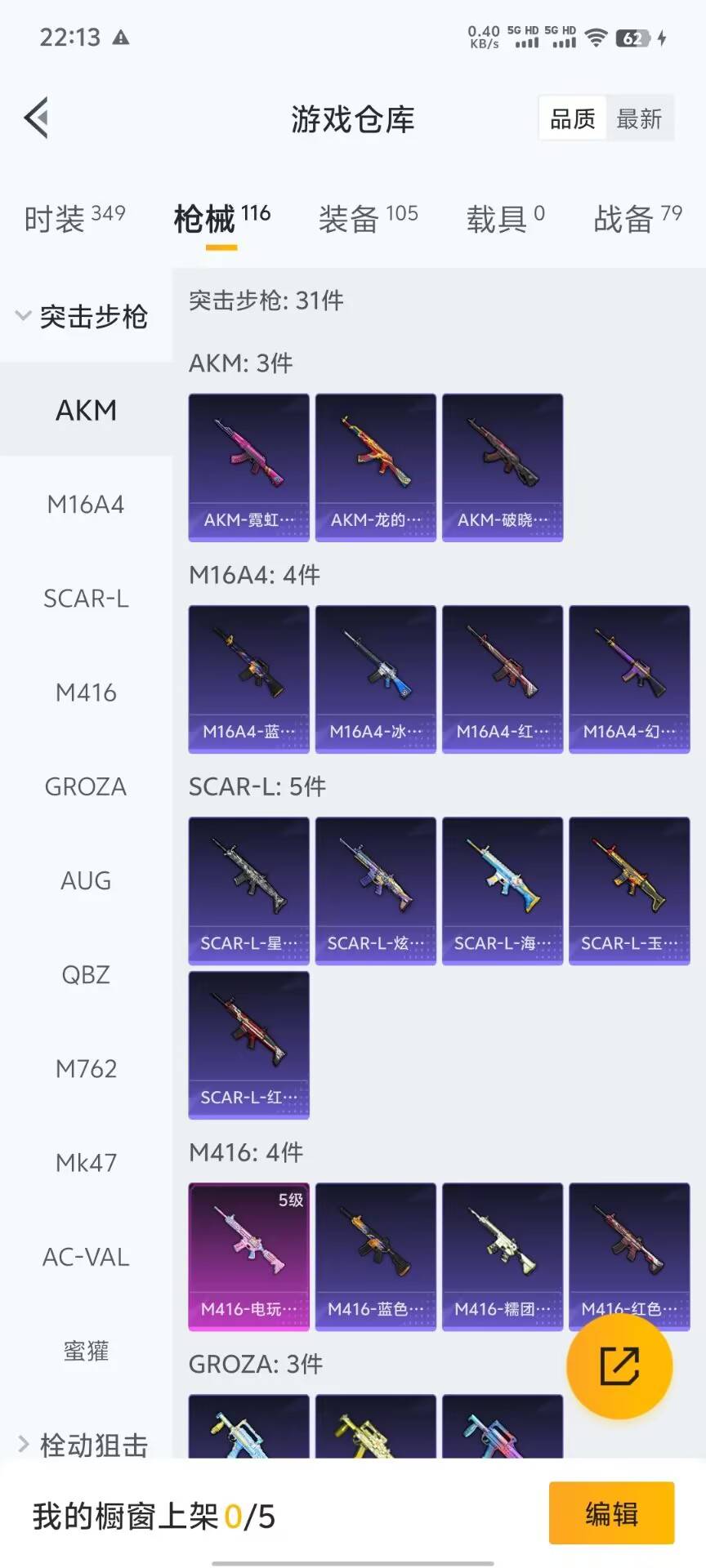Switch to the 时装 tab

point(74,219)
